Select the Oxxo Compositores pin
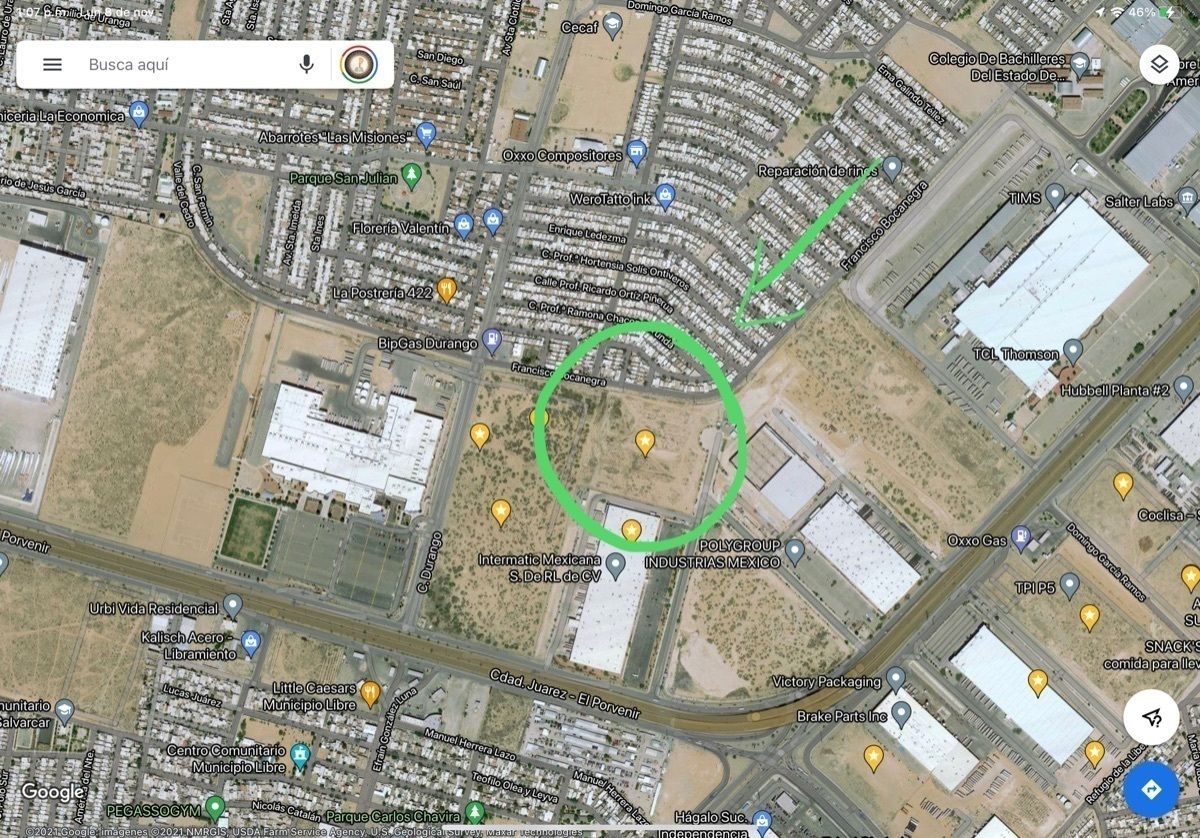Viewport: 1200px width, 838px height. pos(637,153)
